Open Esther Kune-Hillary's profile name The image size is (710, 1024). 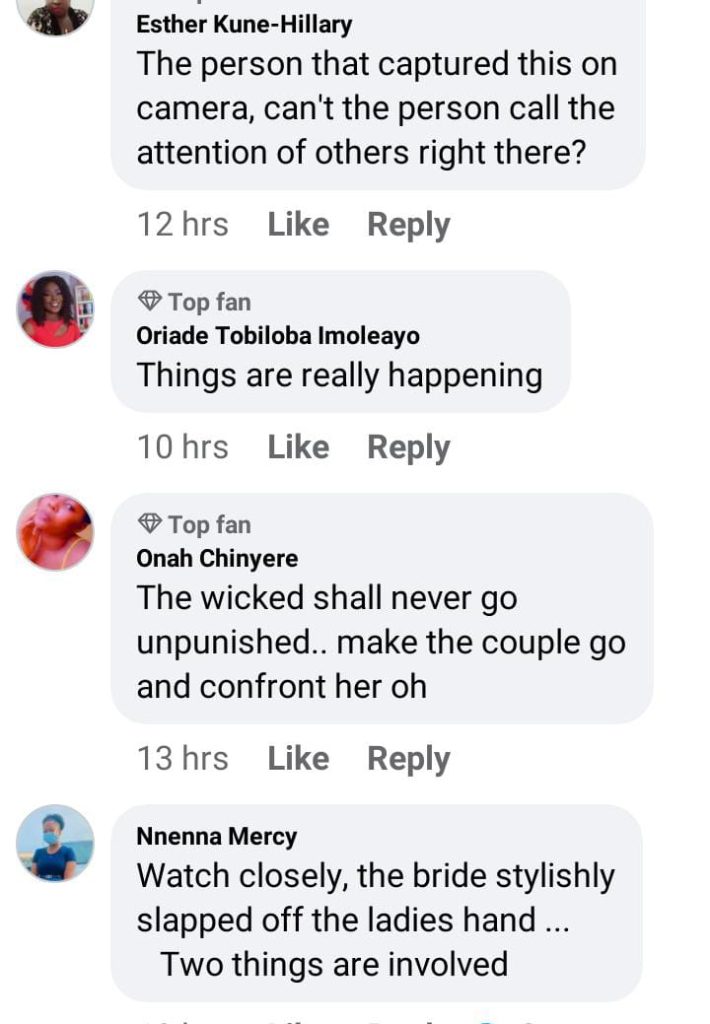244,25
